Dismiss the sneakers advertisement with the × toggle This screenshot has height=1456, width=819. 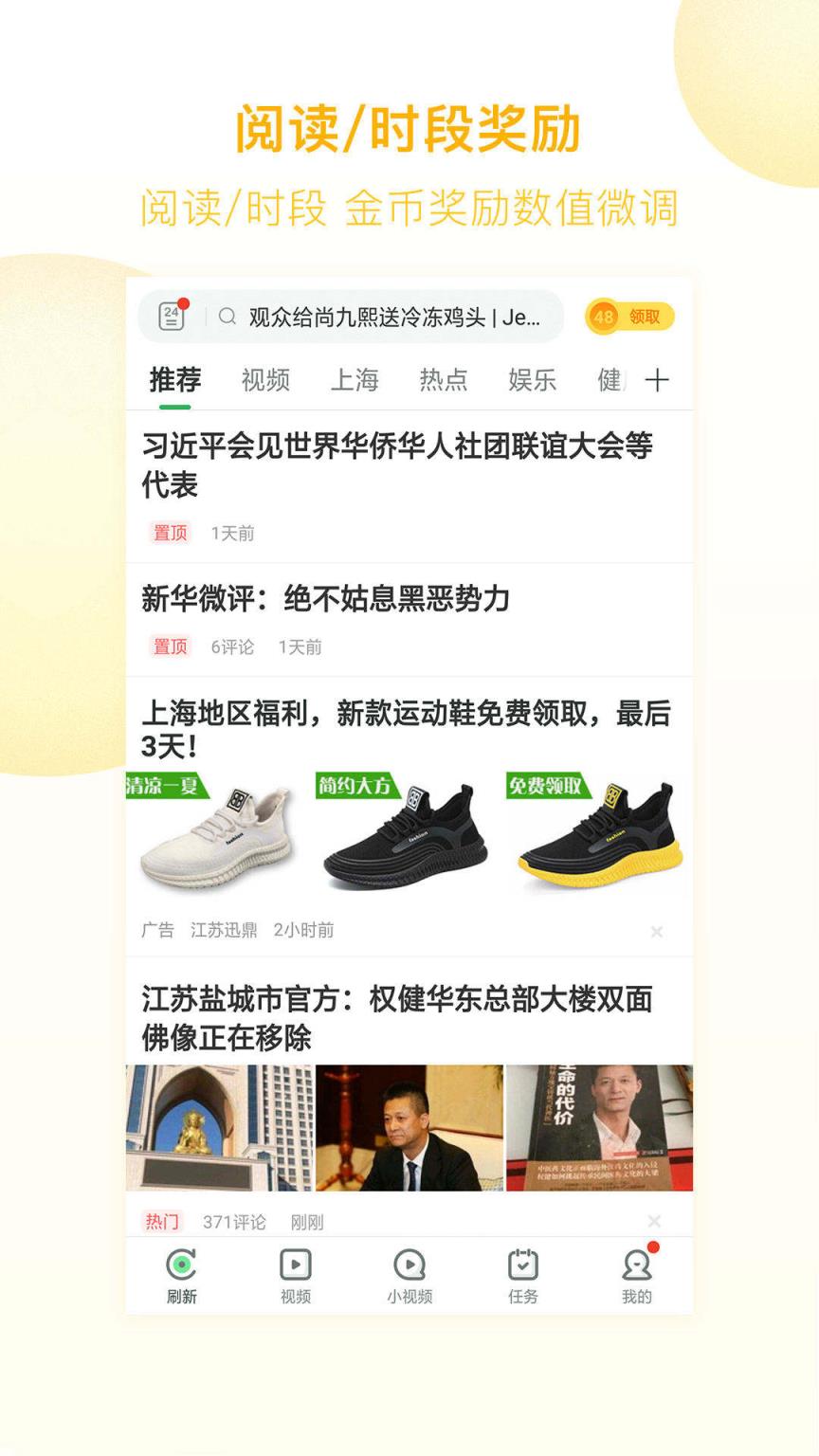(657, 932)
